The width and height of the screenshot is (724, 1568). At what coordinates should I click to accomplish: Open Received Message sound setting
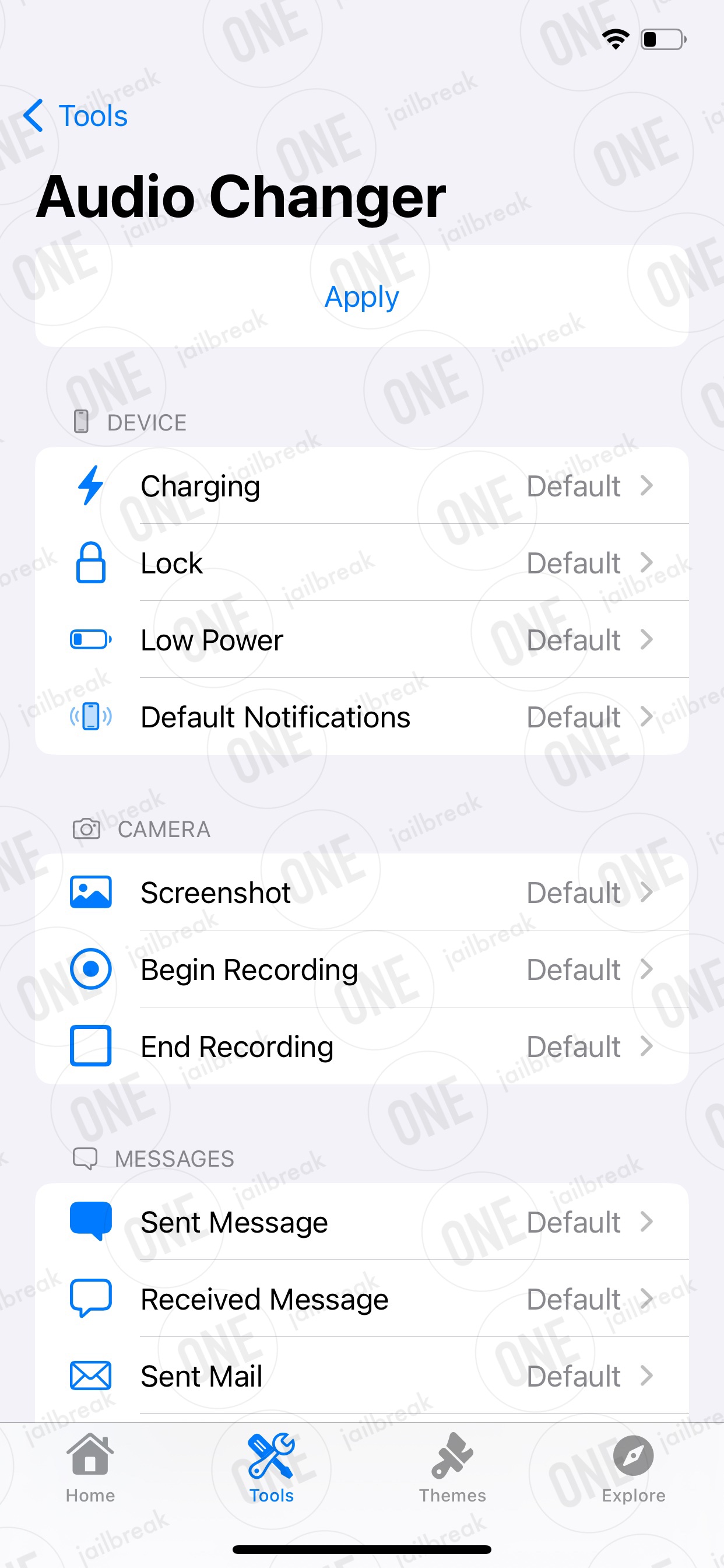pos(362,1299)
